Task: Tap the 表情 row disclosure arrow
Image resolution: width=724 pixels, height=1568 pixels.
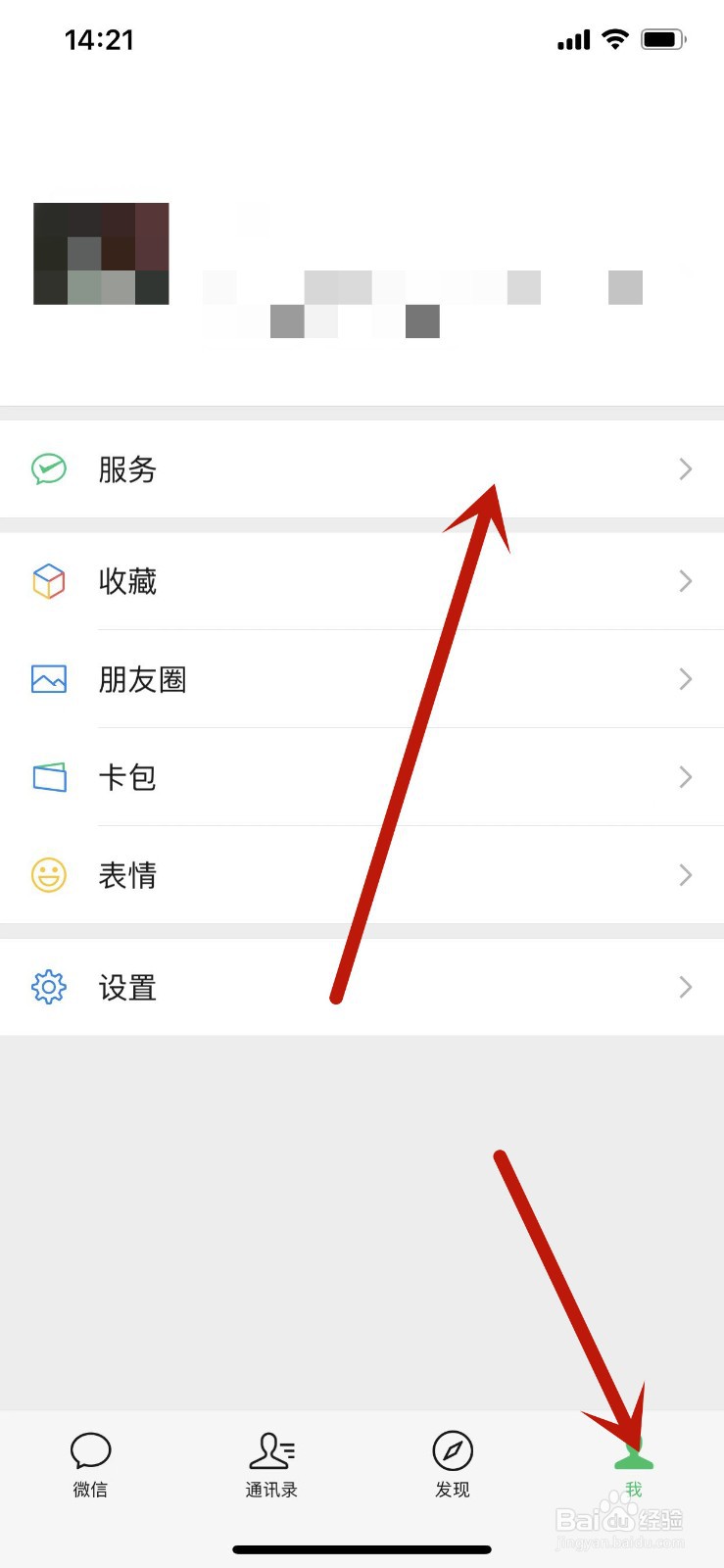Action: click(x=685, y=875)
